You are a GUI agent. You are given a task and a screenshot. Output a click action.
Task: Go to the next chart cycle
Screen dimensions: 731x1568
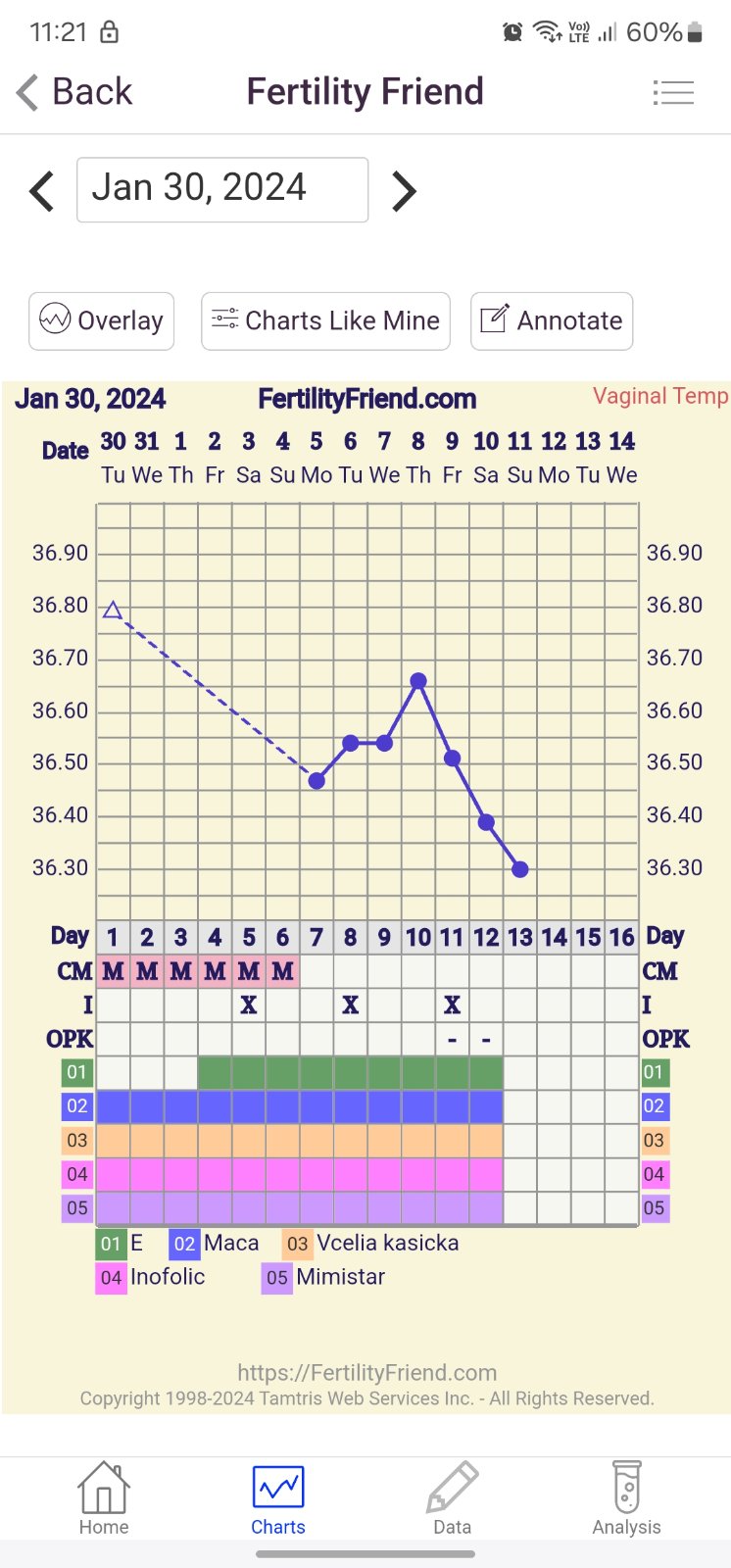click(404, 190)
